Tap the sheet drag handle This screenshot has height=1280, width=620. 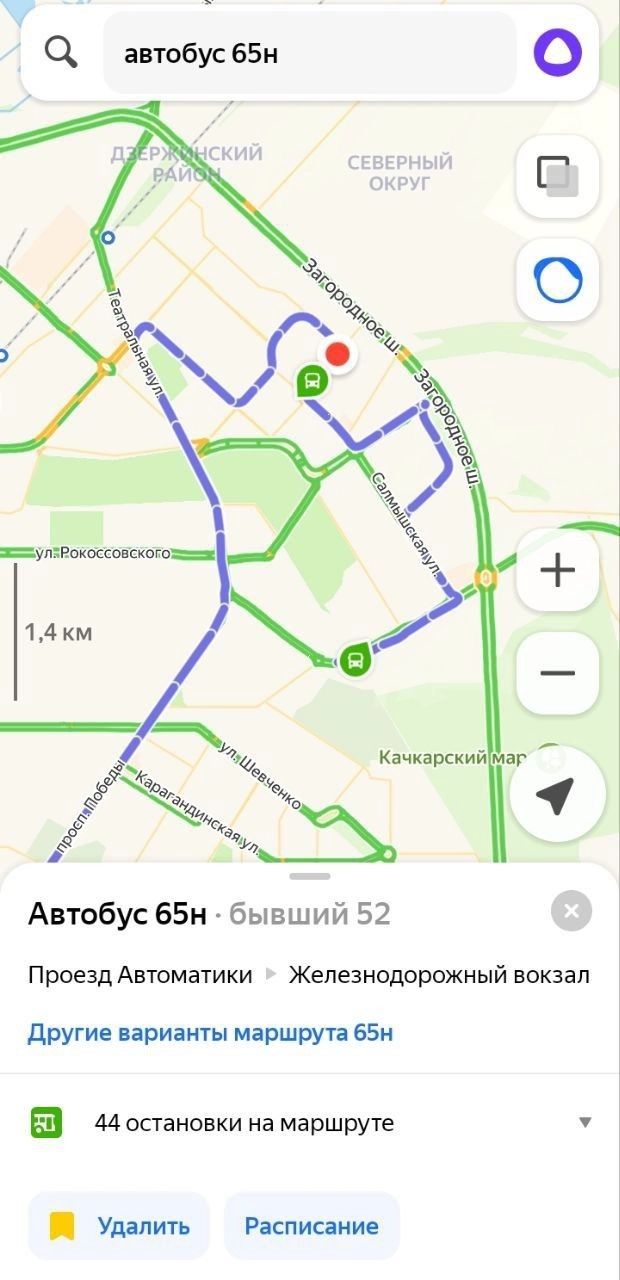pyautogui.click(x=310, y=876)
